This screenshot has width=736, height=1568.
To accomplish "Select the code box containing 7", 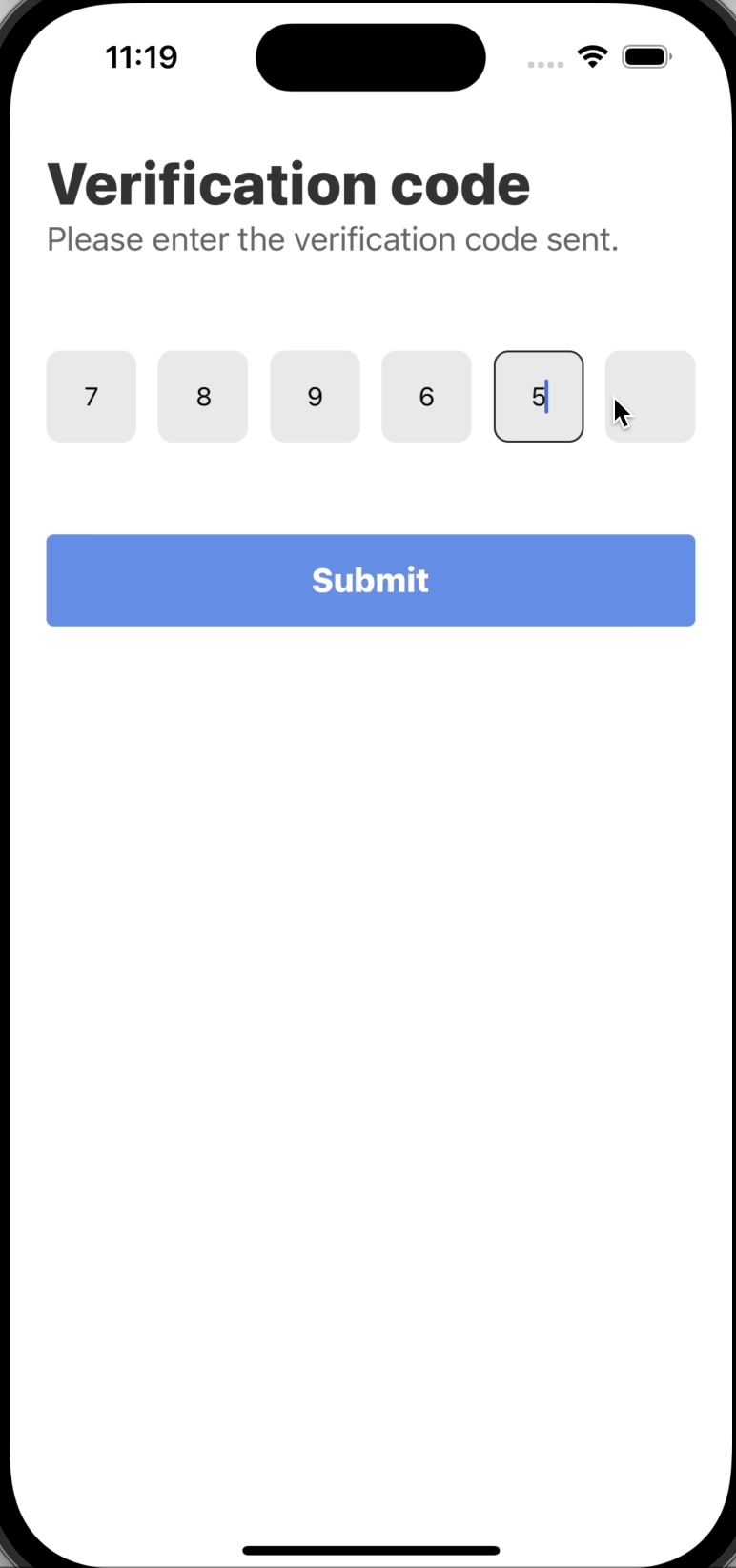I will coord(92,397).
